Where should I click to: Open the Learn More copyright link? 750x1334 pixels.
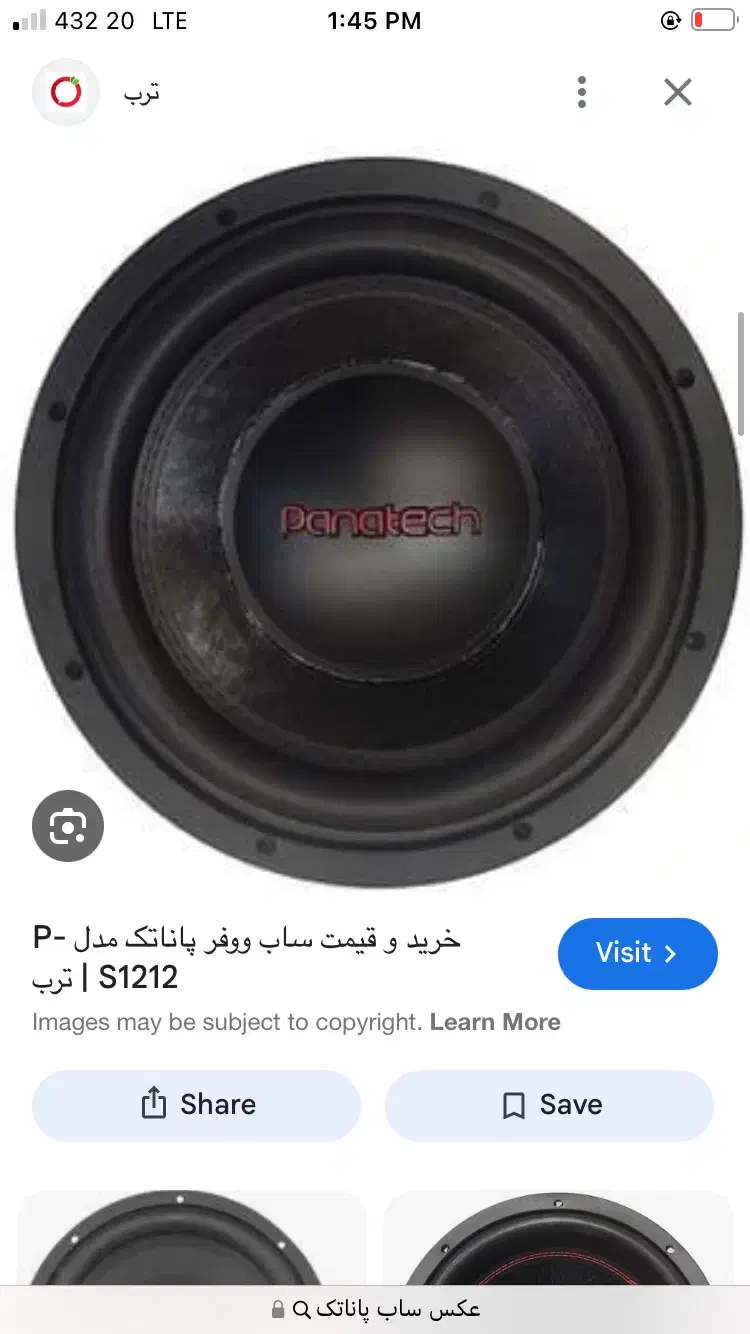[x=495, y=1022]
